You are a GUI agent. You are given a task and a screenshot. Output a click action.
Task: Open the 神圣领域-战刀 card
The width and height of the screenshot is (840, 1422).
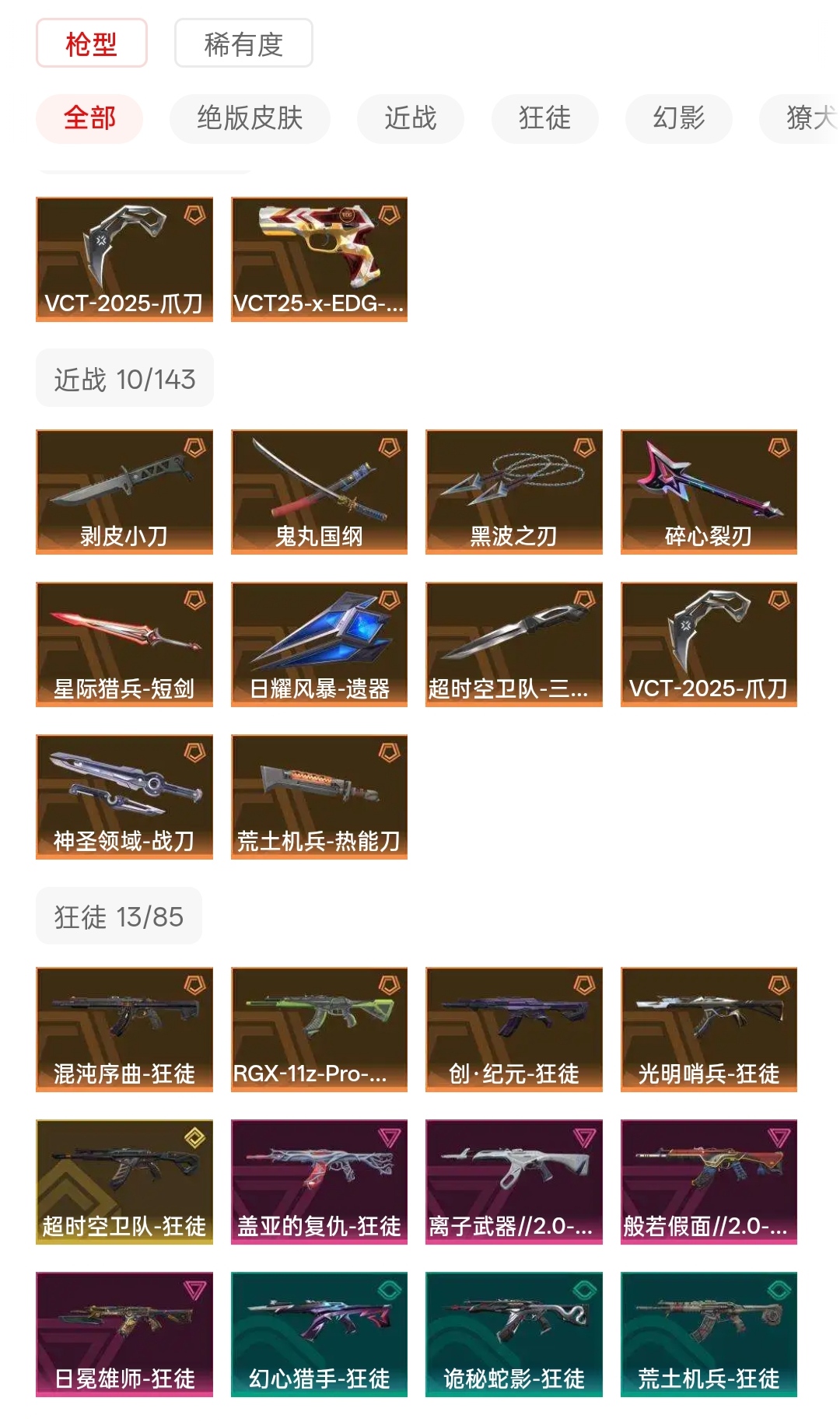(x=124, y=797)
